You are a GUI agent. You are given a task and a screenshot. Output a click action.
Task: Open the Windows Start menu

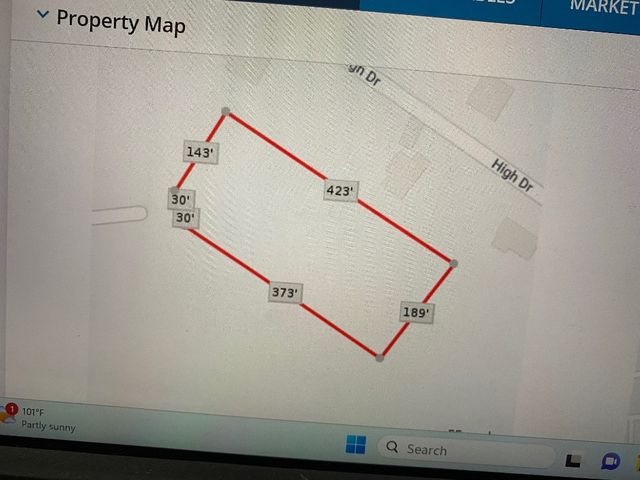click(355, 445)
